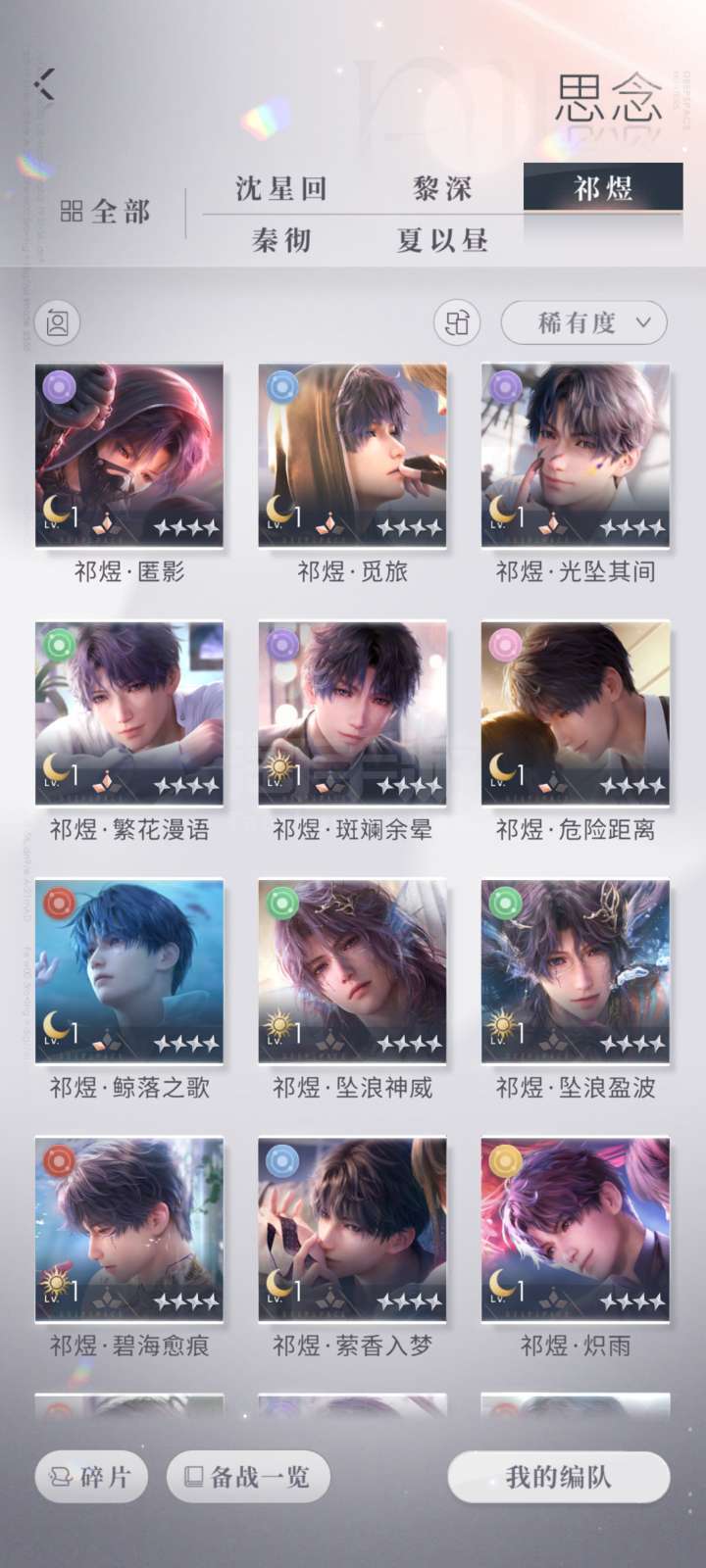Switch to the 秦彻 tab
The image size is (706, 1568).
[x=281, y=240]
